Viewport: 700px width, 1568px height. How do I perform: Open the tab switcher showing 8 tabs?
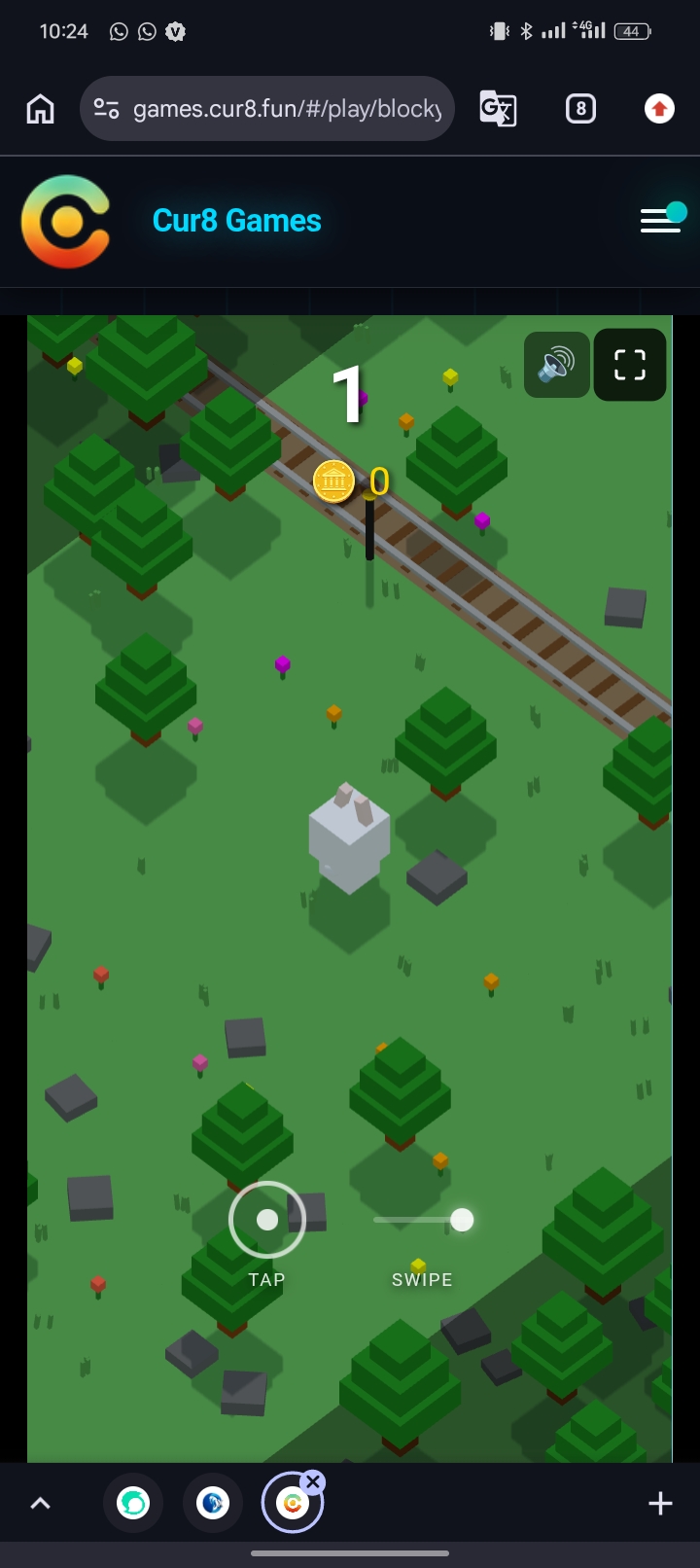pyautogui.click(x=580, y=109)
